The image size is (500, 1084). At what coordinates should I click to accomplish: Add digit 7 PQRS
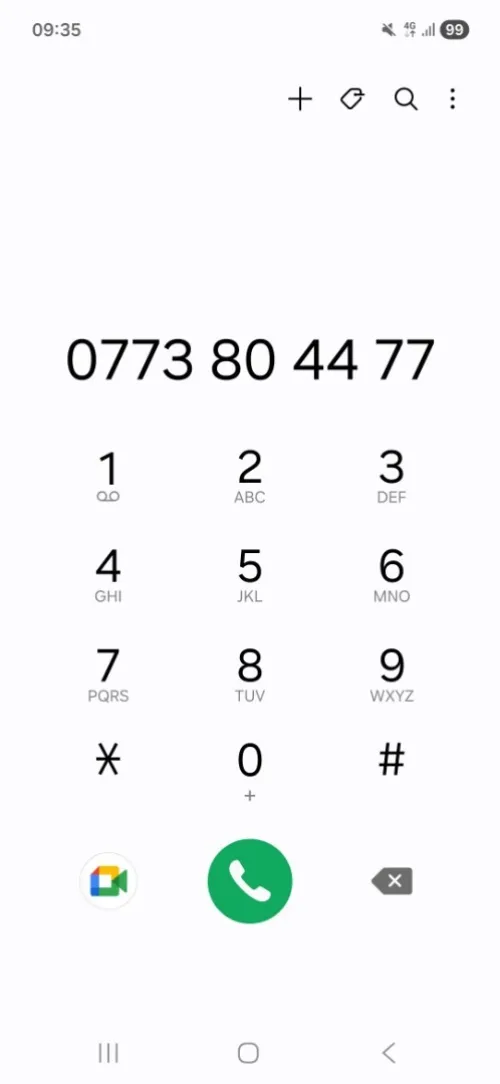[109, 675]
